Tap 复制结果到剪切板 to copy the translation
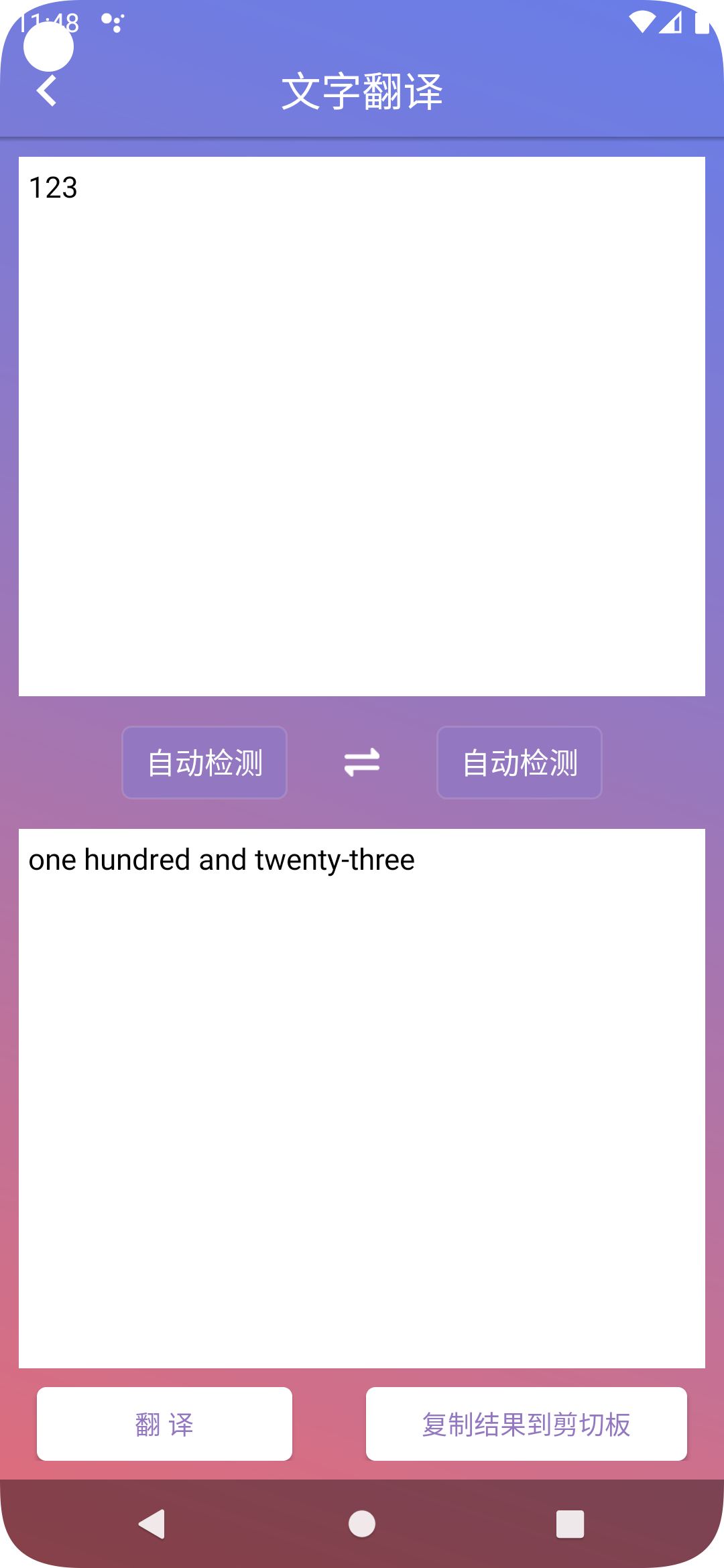This screenshot has height=1568, width=724. (526, 1424)
